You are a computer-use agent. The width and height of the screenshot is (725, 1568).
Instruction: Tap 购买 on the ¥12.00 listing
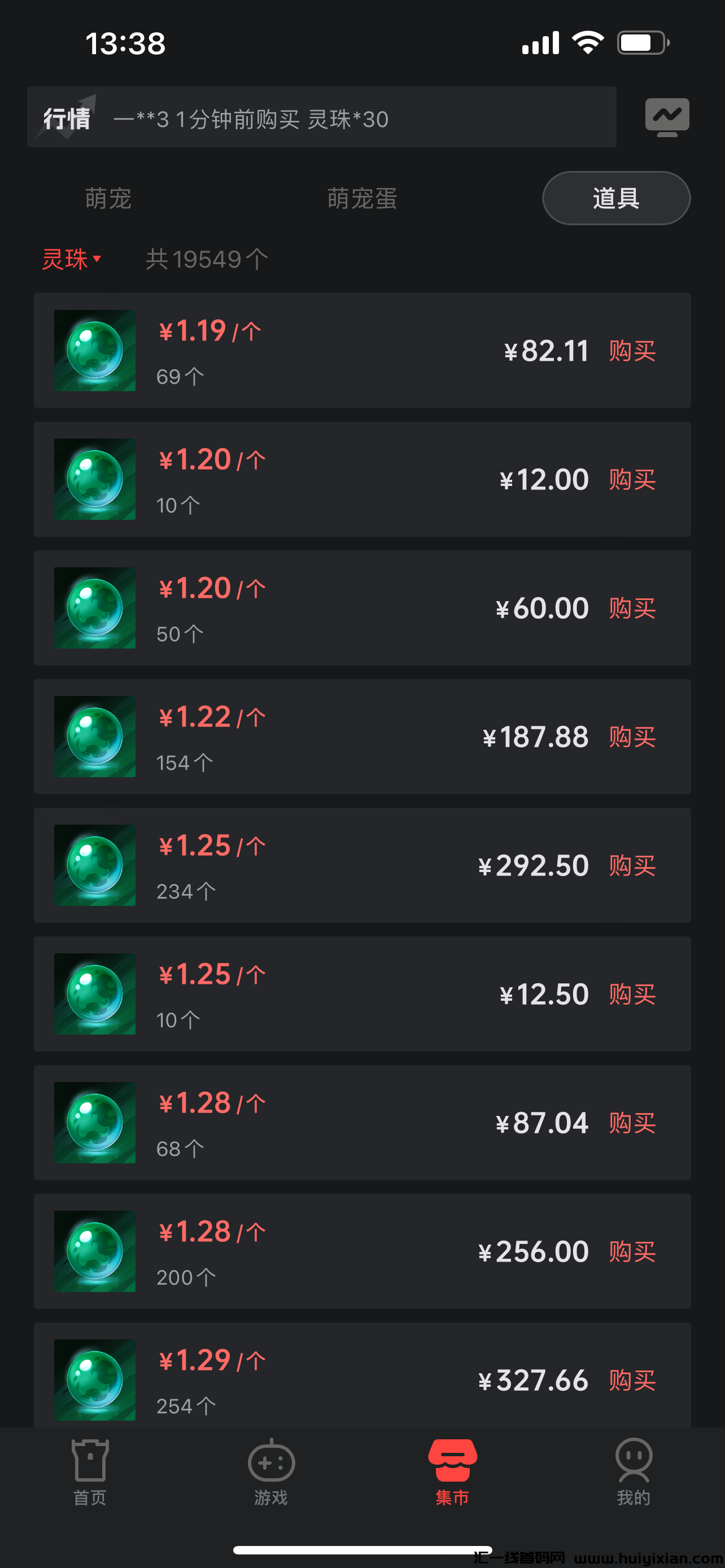click(x=632, y=480)
